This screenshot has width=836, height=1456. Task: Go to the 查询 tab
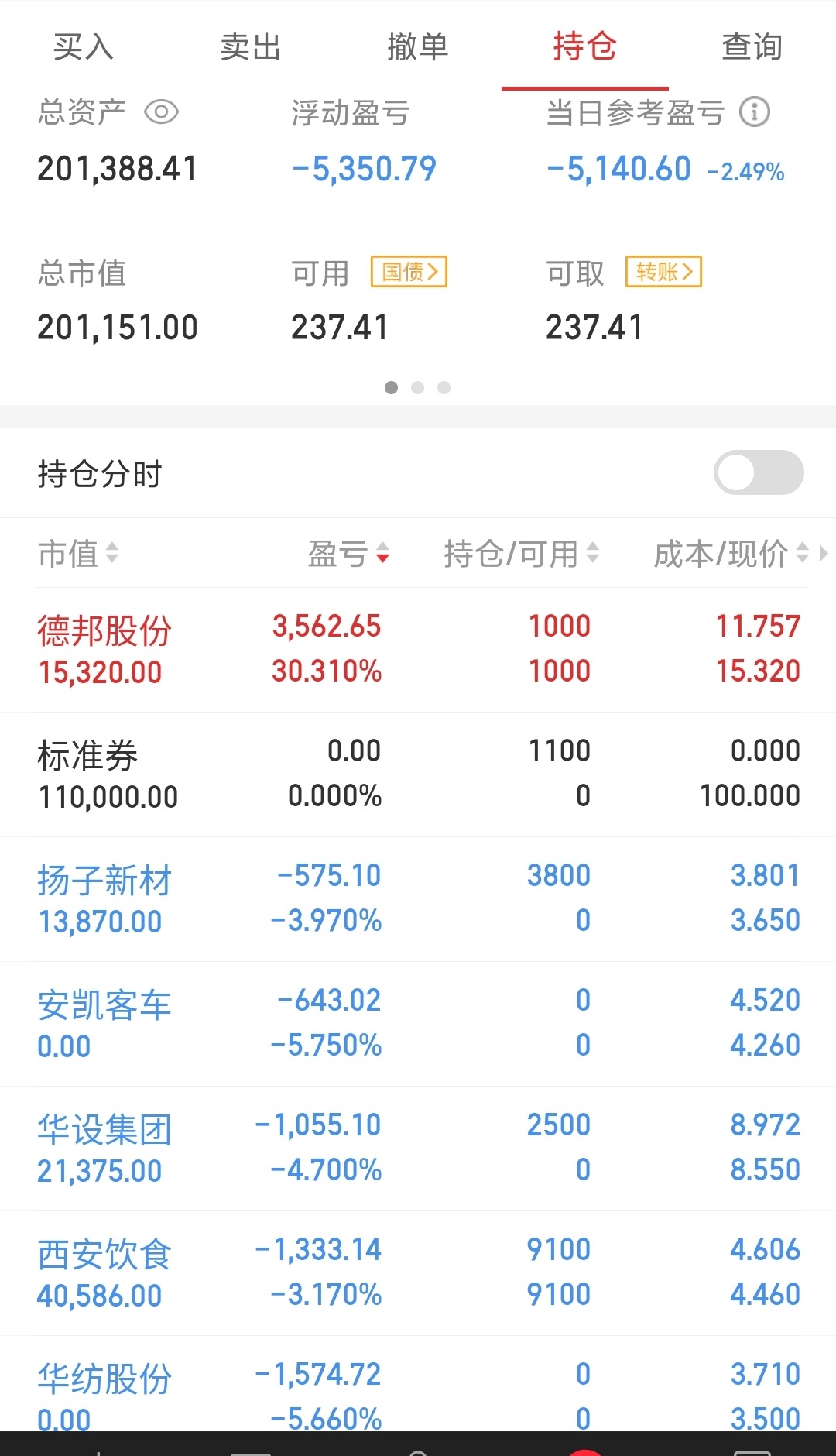(x=752, y=46)
